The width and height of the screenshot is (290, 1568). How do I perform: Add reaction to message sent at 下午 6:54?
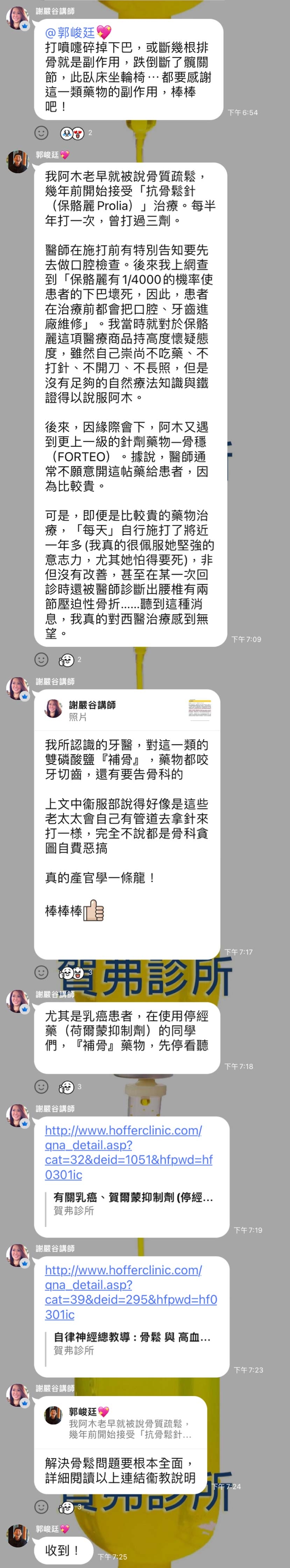point(41,133)
